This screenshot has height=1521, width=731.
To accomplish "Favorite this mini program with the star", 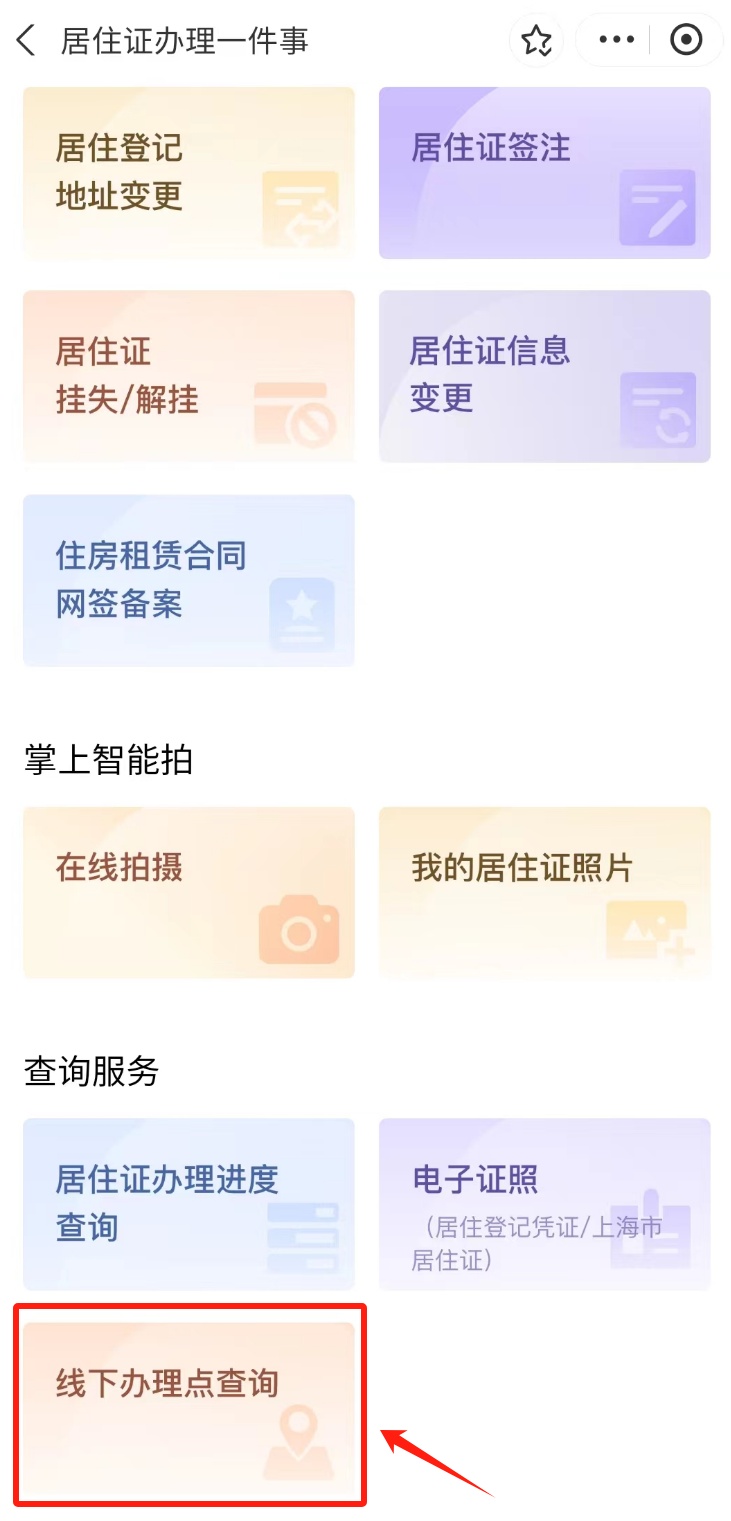I will tap(537, 41).
